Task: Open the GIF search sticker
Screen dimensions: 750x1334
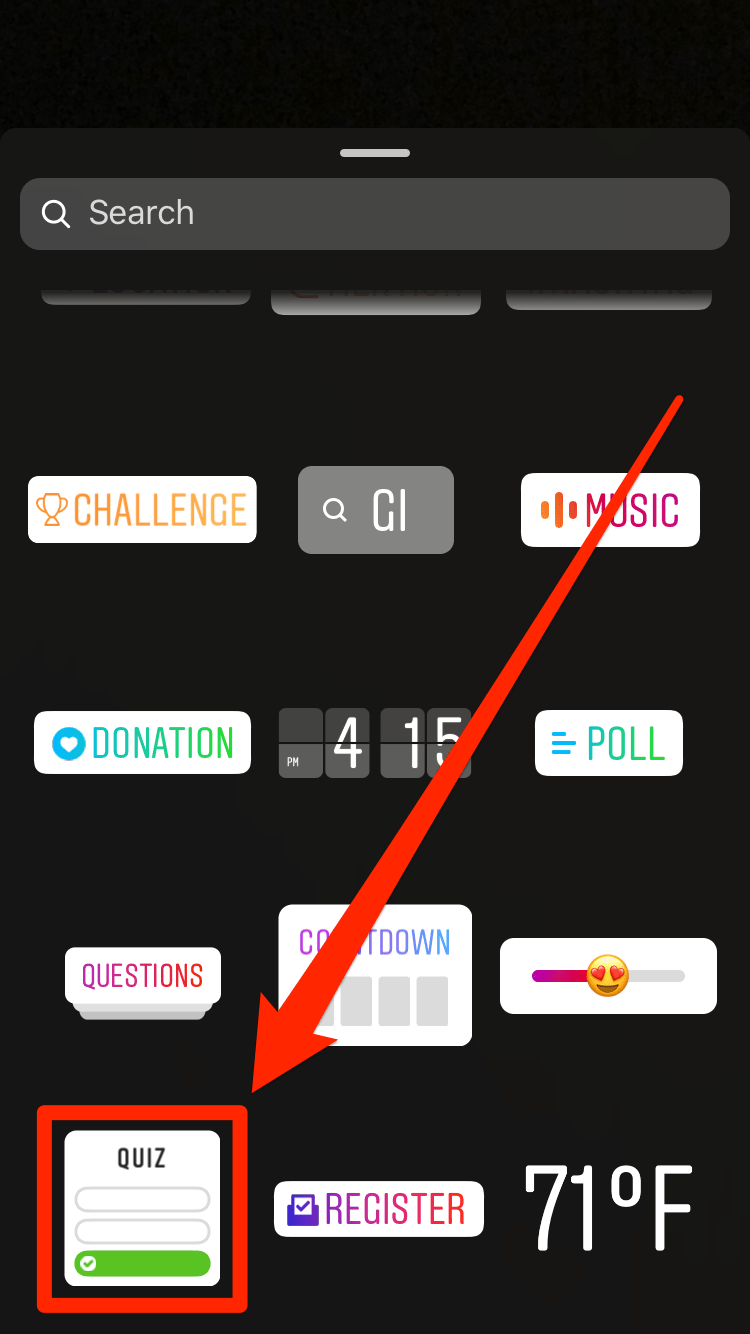Action: [x=375, y=510]
